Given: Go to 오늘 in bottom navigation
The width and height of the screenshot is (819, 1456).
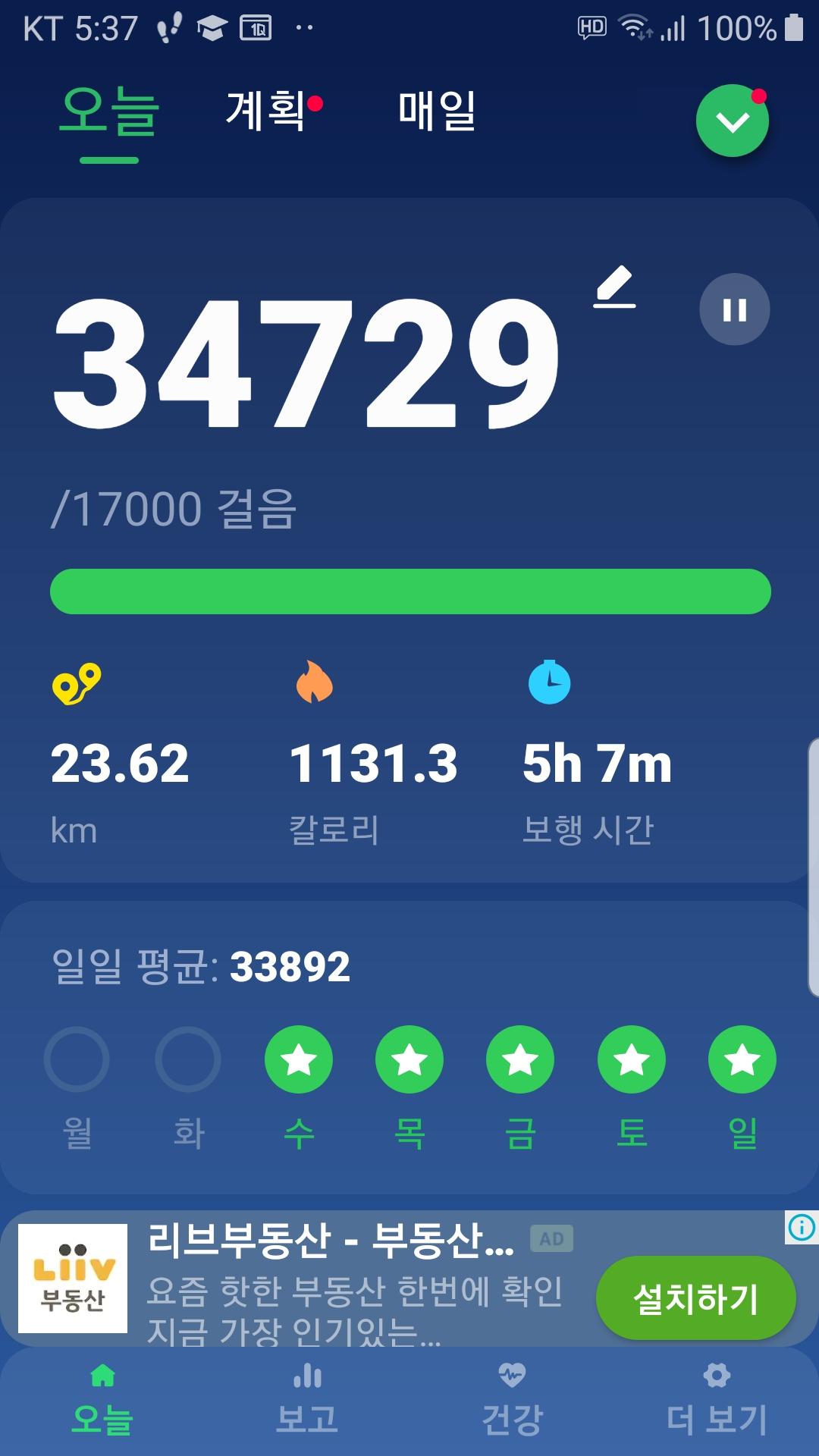Looking at the screenshot, I should (x=102, y=1401).
